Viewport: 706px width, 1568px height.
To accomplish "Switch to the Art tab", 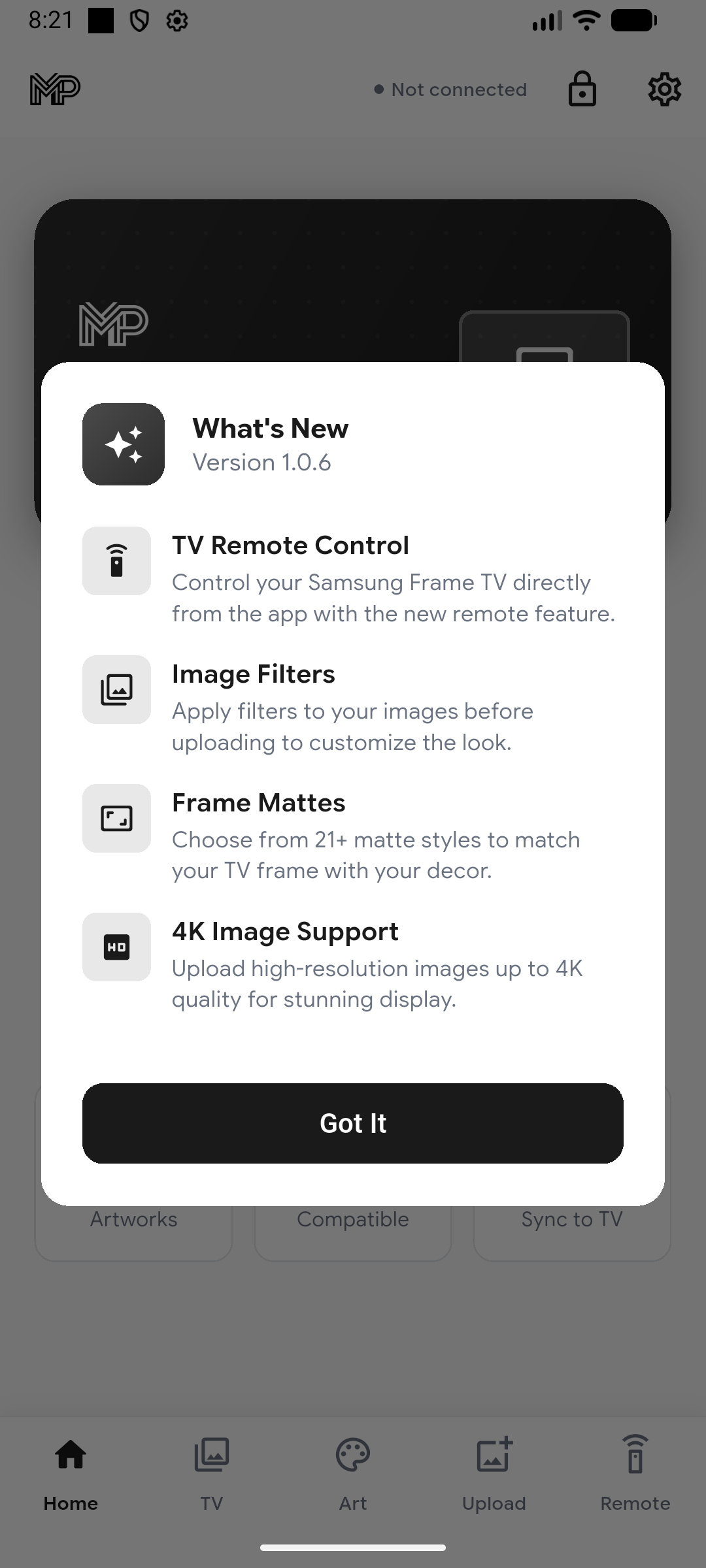I will pos(353,1474).
